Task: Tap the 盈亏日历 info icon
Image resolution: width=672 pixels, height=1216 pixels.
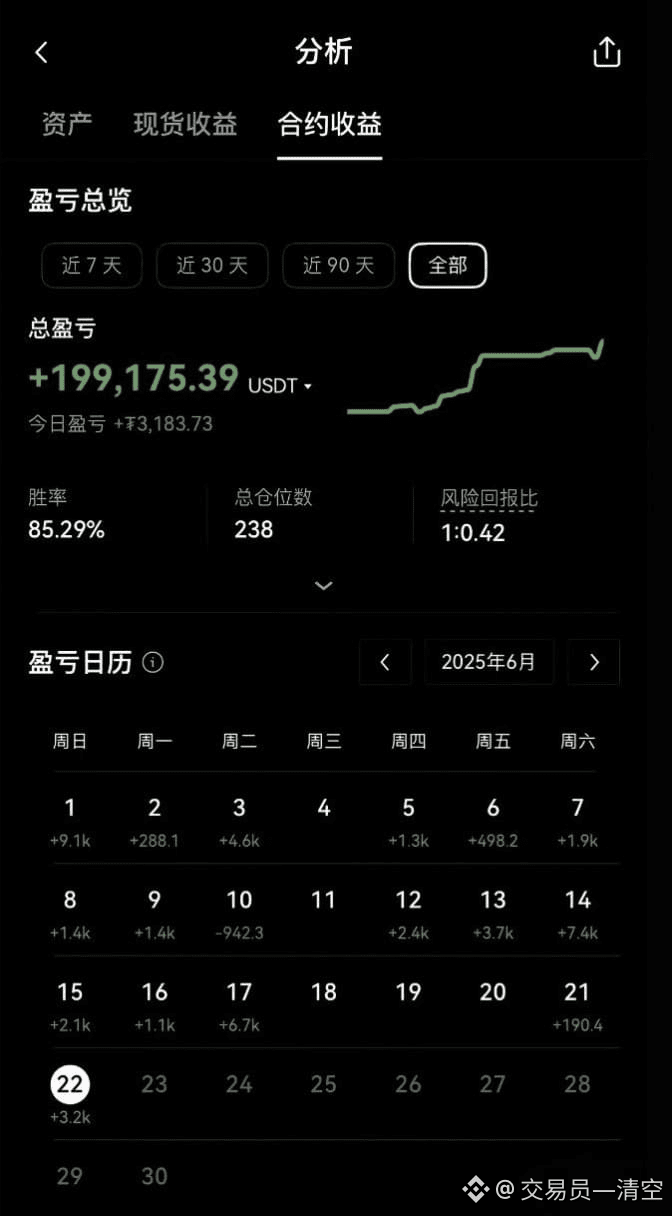Action: pyautogui.click(x=153, y=662)
